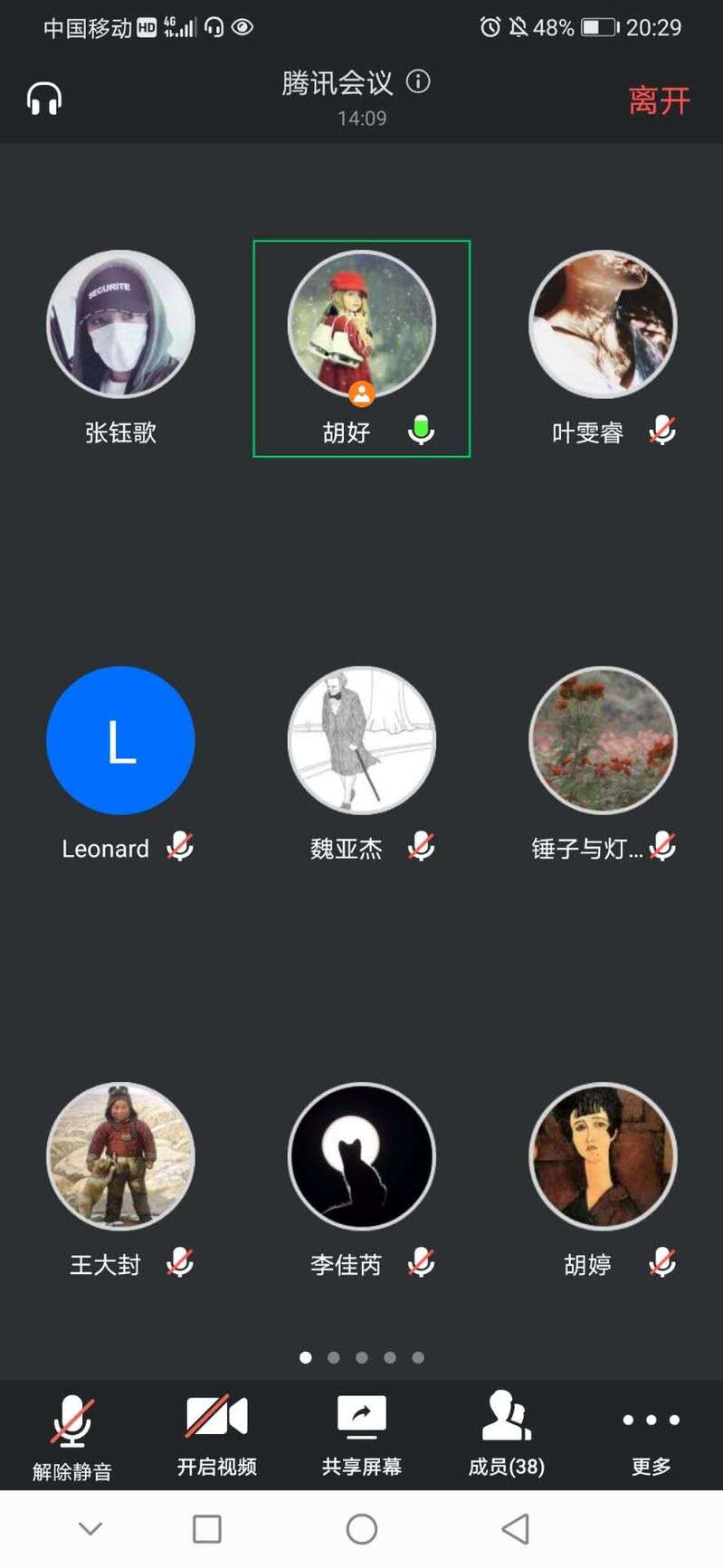
Task: Go back with system back button
Action: click(515, 1529)
